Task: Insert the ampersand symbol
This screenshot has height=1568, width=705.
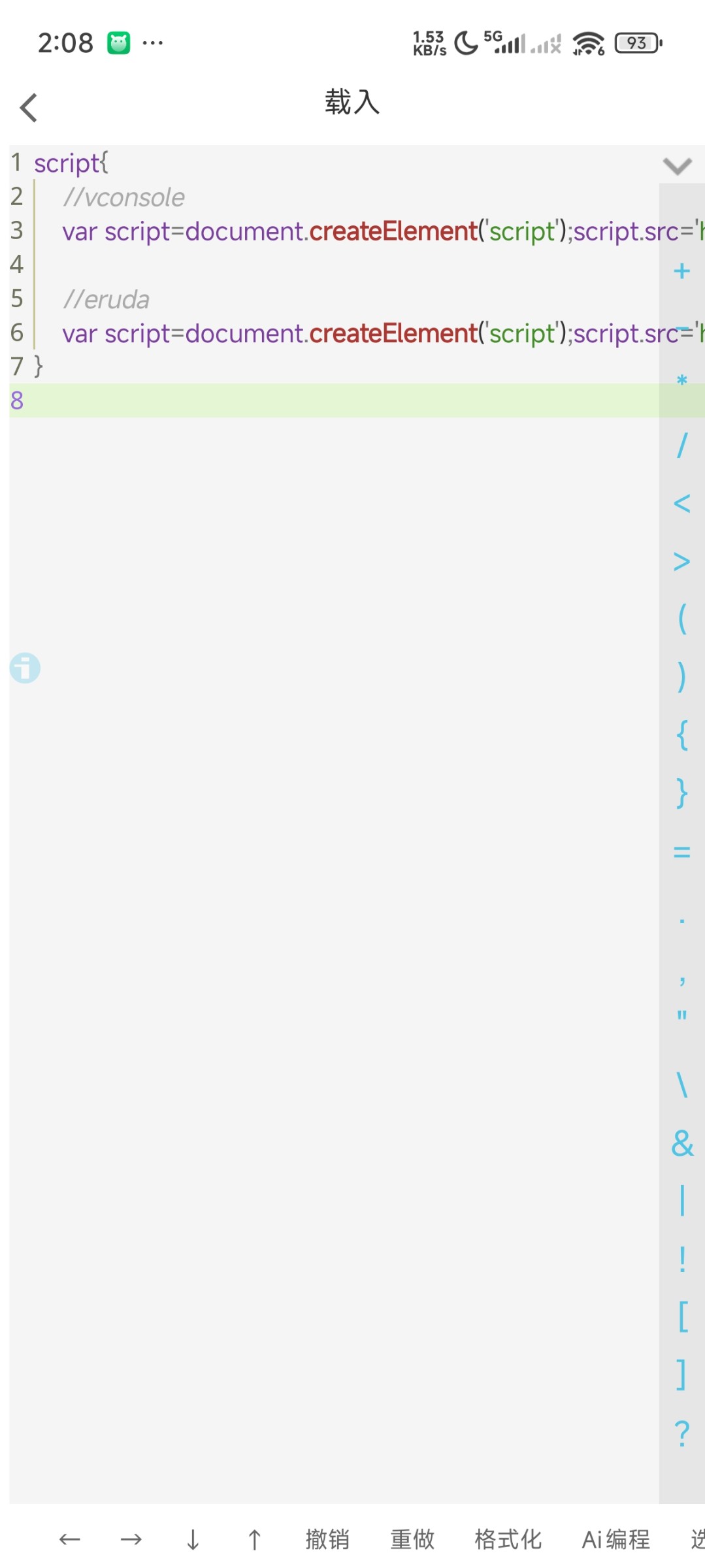Action: (681, 1144)
